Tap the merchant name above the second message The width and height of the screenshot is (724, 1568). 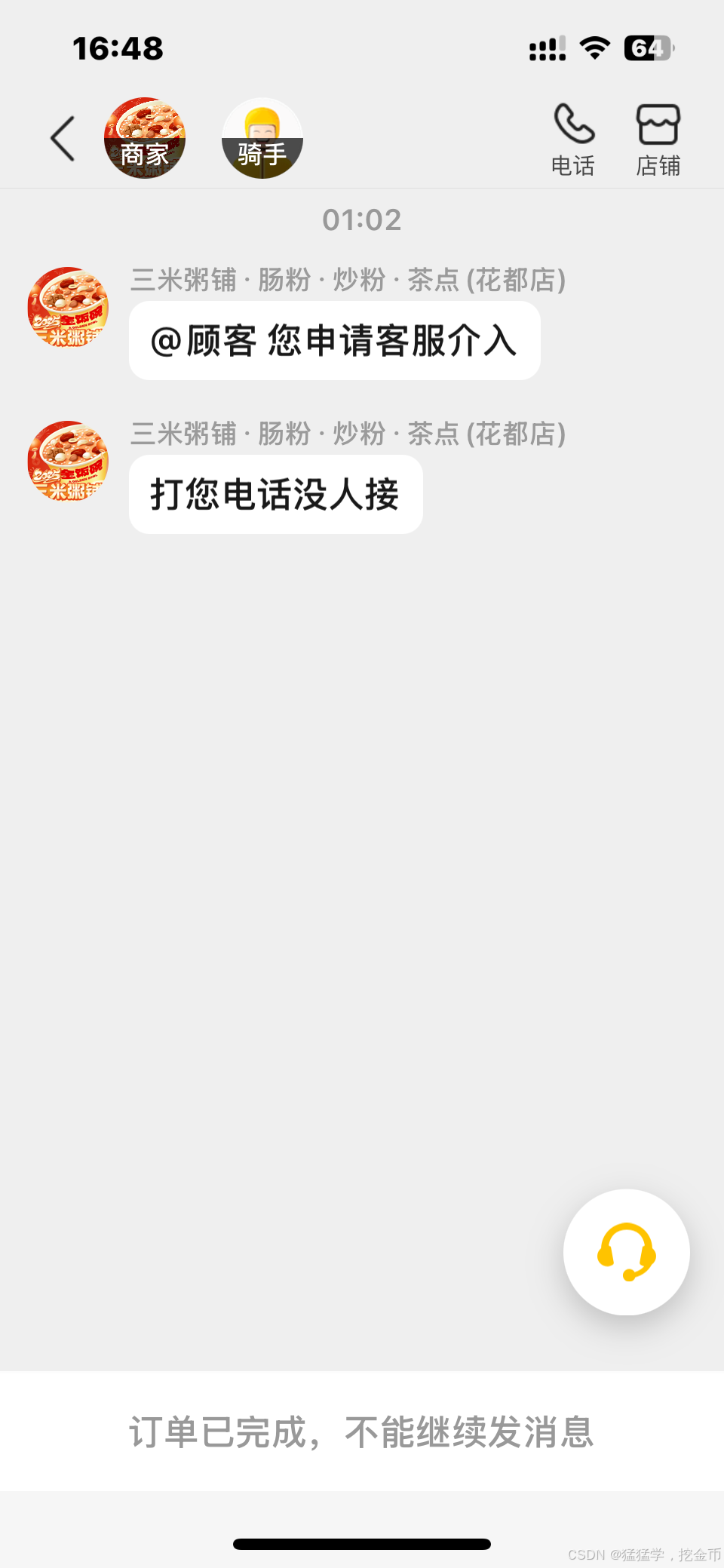click(347, 434)
